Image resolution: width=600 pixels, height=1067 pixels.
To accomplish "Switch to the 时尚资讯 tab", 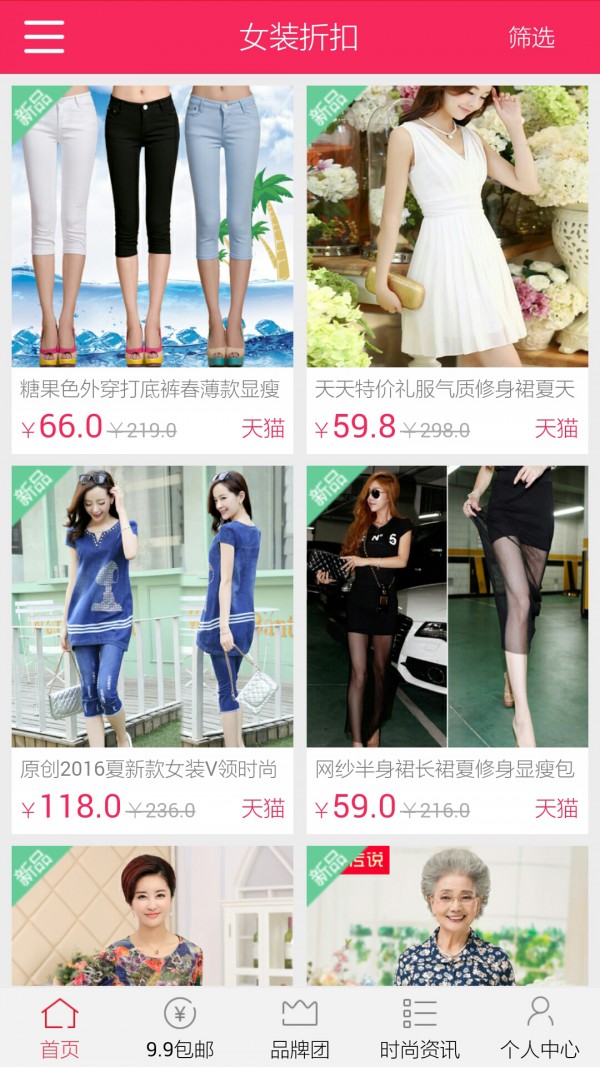I will [420, 1028].
